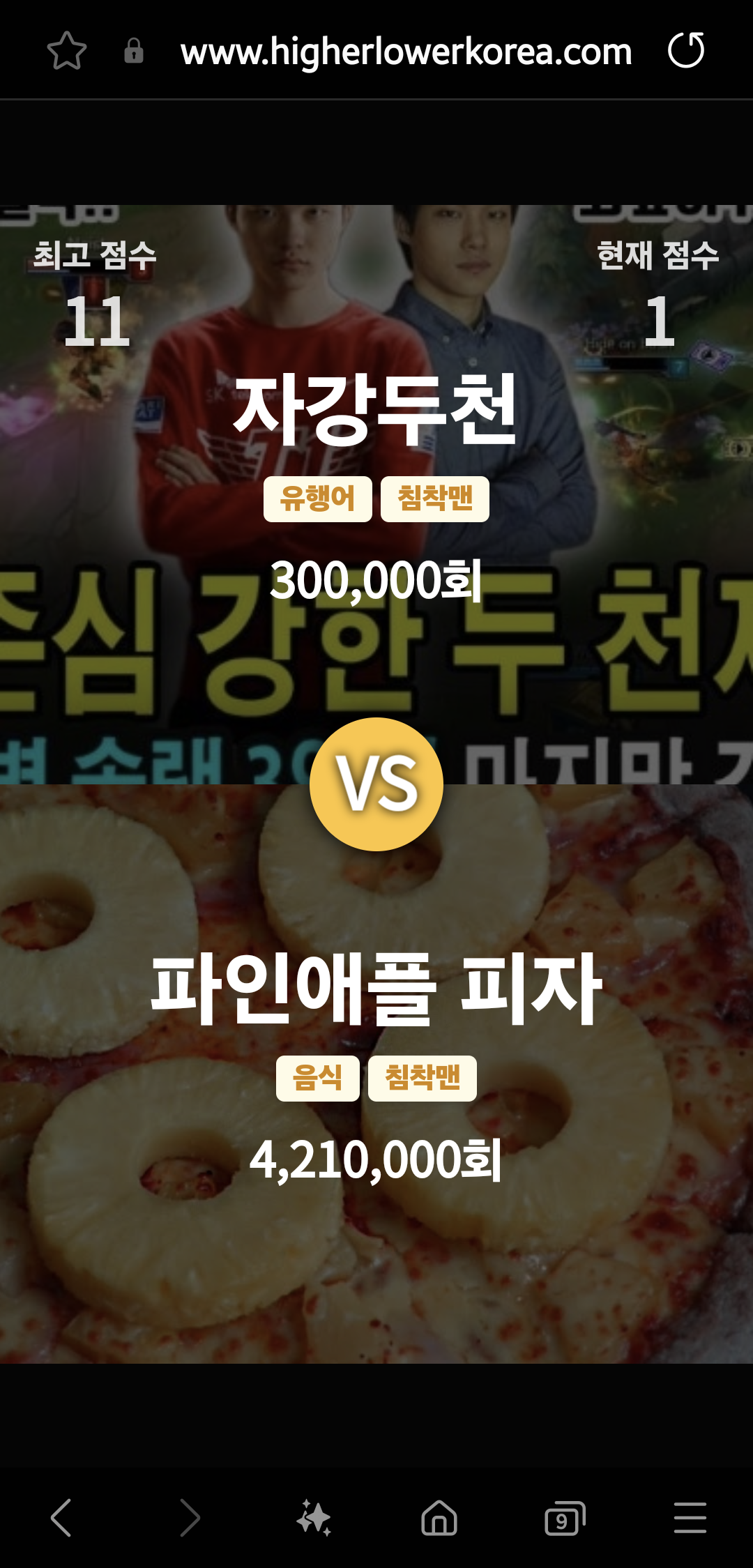Open the browser AI sparkle tool
The width and height of the screenshot is (753, 1568).
[x=314, y=1518]
